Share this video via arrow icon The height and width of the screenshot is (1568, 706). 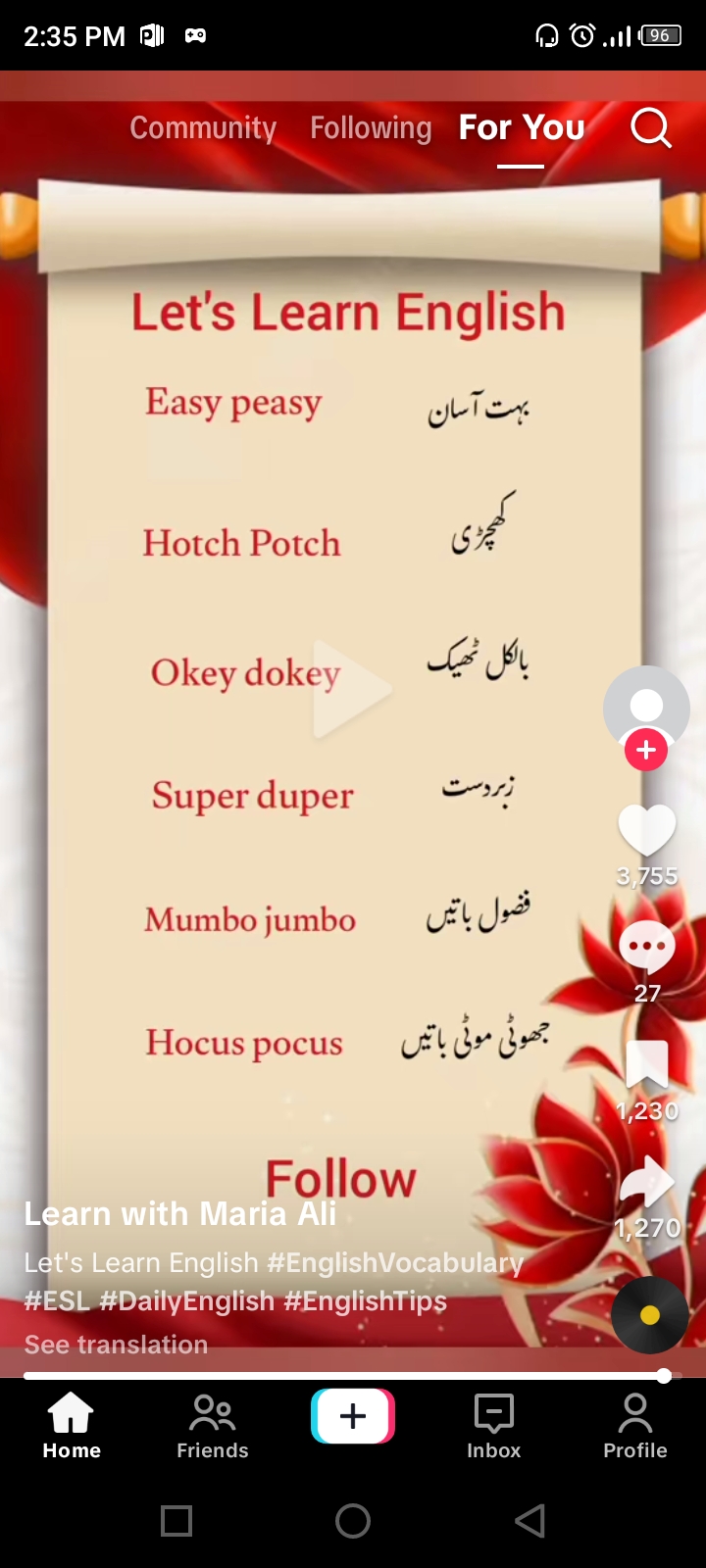647,1182
